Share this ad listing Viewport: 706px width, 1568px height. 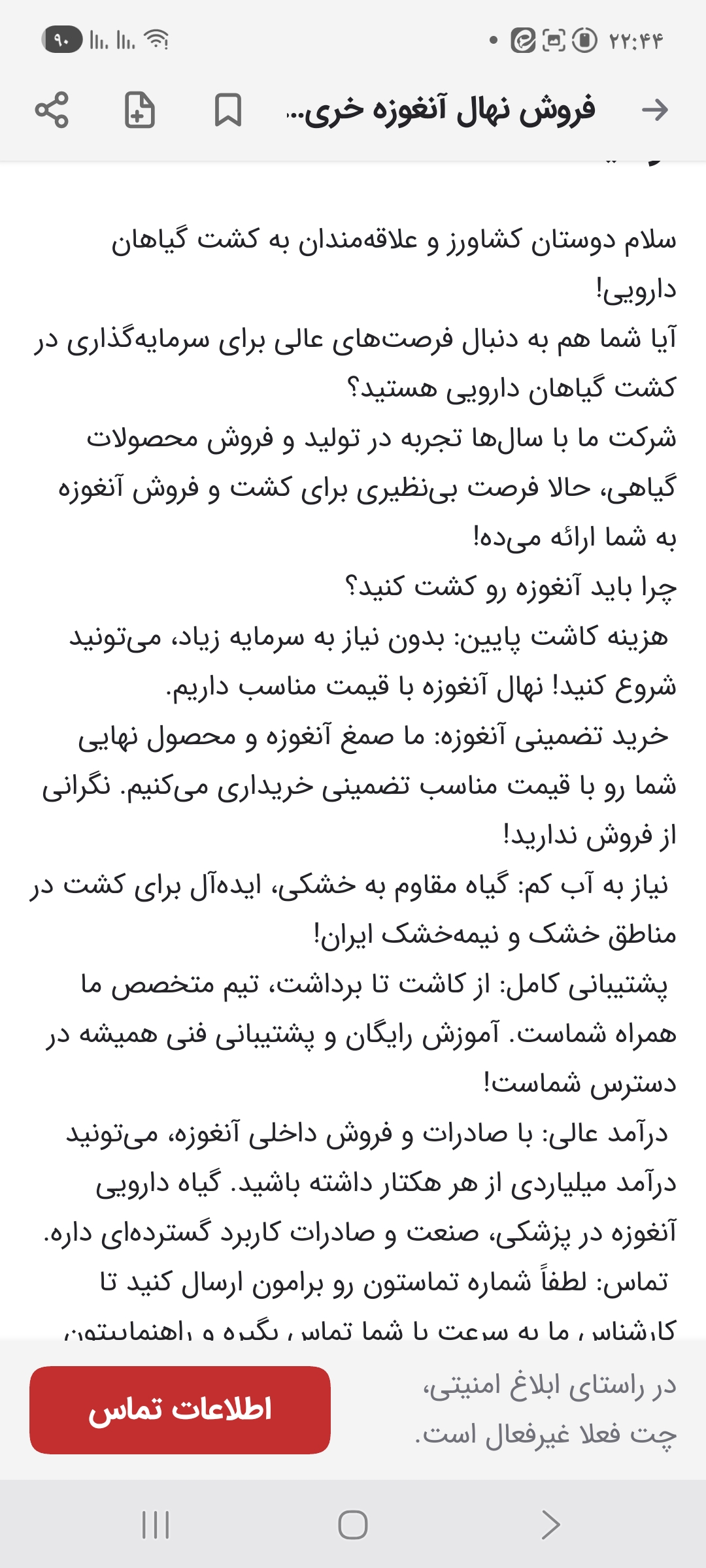(x=52, y=110)
